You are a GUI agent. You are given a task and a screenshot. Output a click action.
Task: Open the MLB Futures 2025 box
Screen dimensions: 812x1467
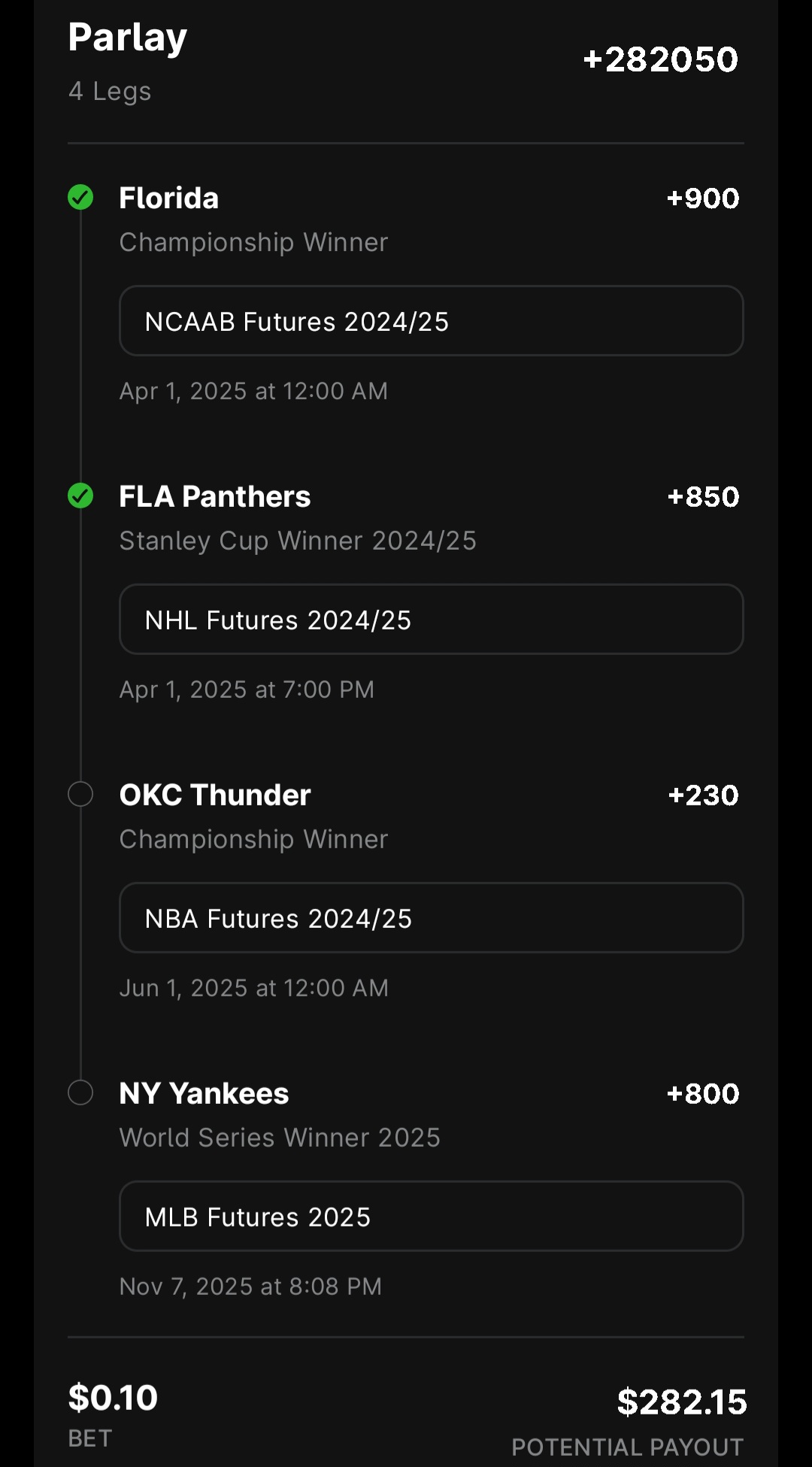(x=432, y=1217)
